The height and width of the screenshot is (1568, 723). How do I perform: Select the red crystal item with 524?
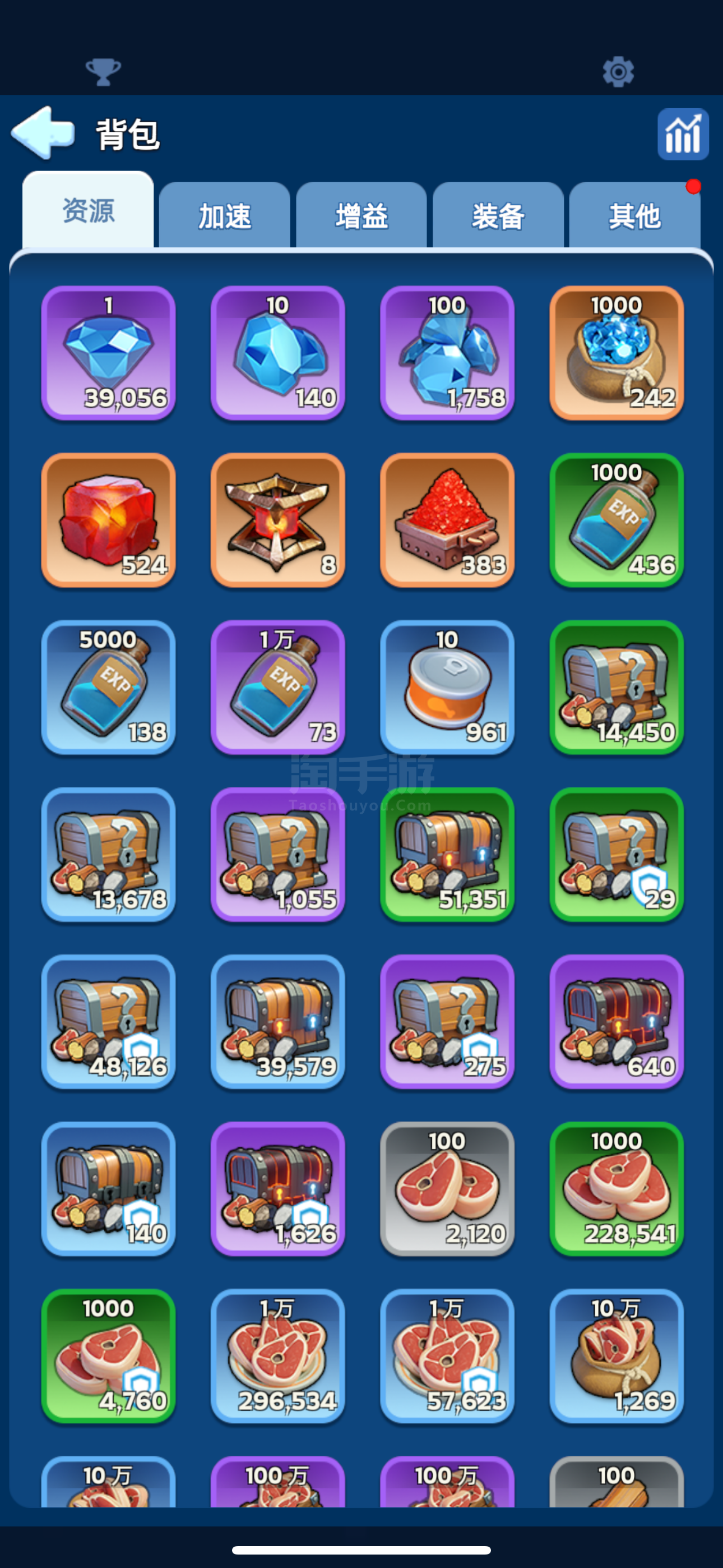click(x=108, y=520)
